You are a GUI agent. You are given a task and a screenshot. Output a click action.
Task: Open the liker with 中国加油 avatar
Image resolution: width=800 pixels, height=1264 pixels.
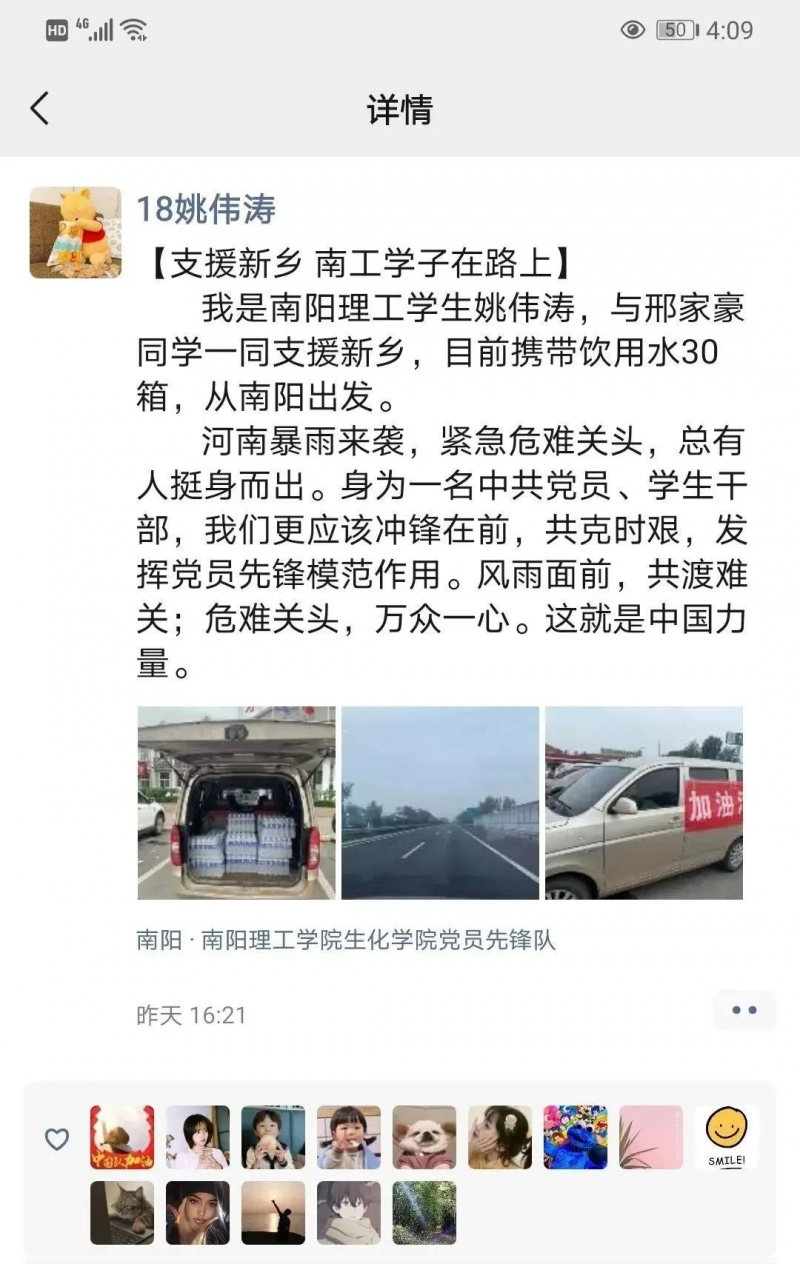pyautogui.click(x=122, y=1137)
